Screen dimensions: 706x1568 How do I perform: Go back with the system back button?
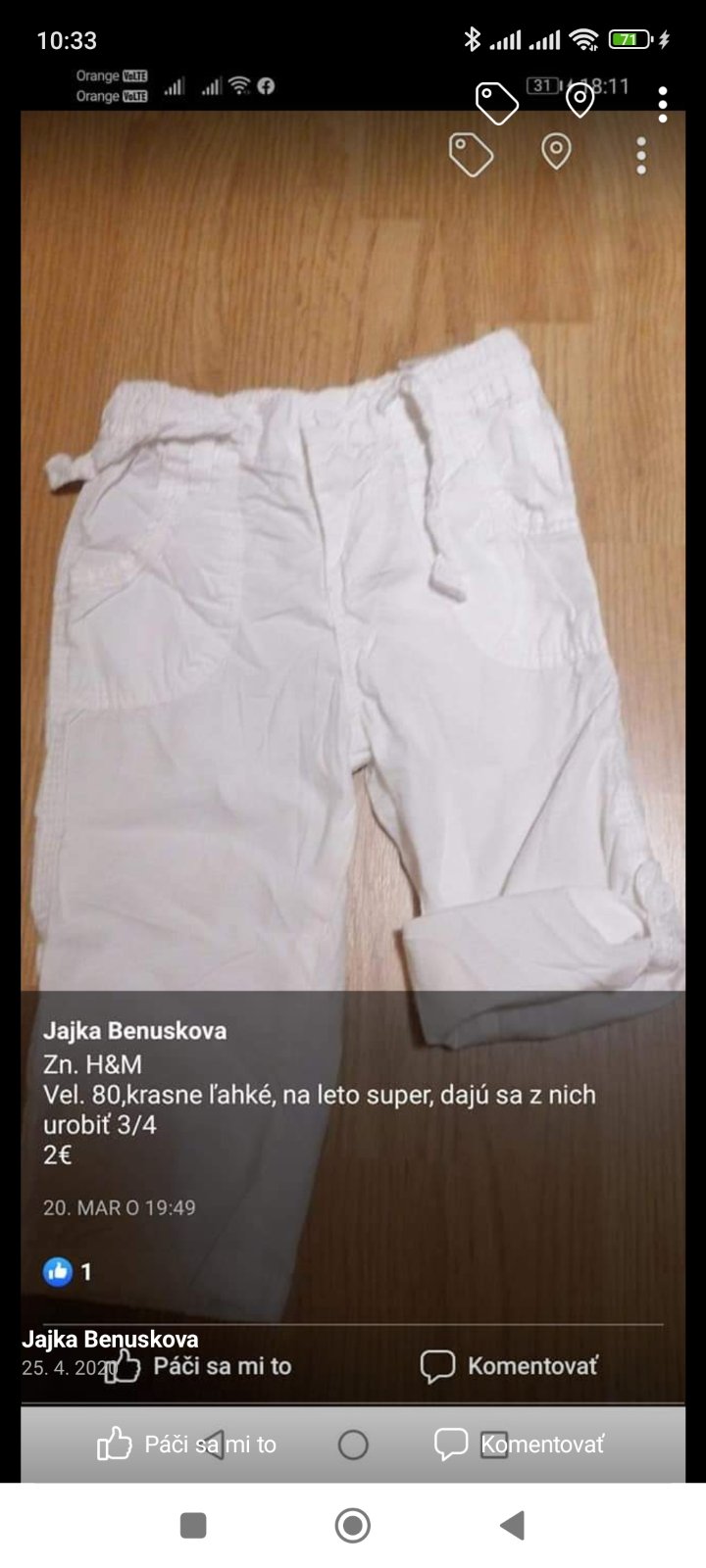pos(512,1525)
